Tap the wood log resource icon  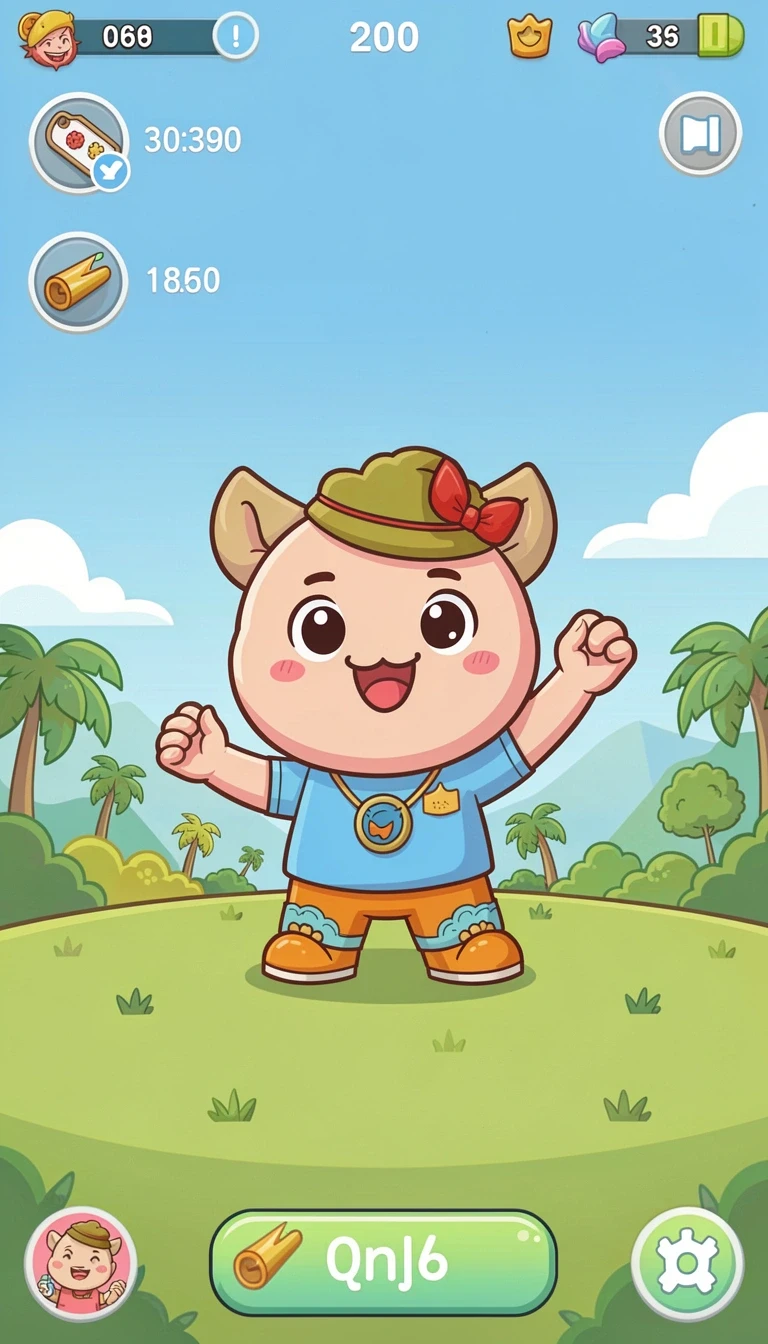tap(78, 282)
